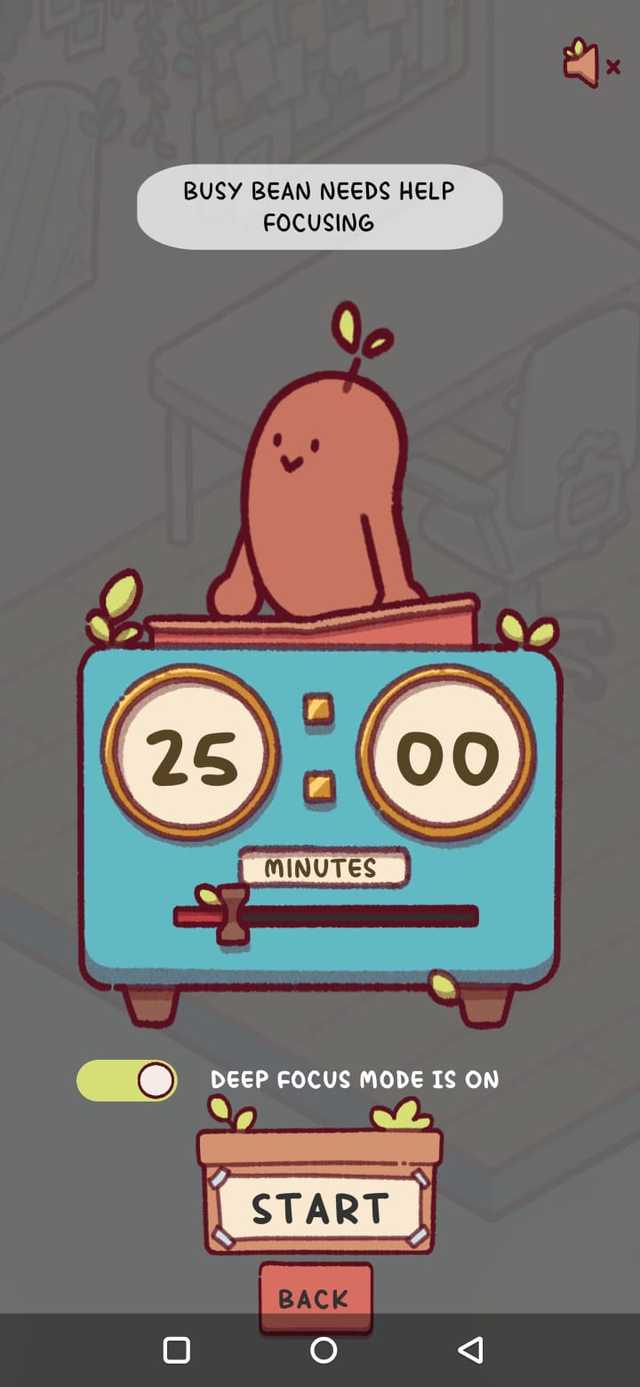Go back with the red Back button
The image size is (640, 1387).
coord(315,1297)
